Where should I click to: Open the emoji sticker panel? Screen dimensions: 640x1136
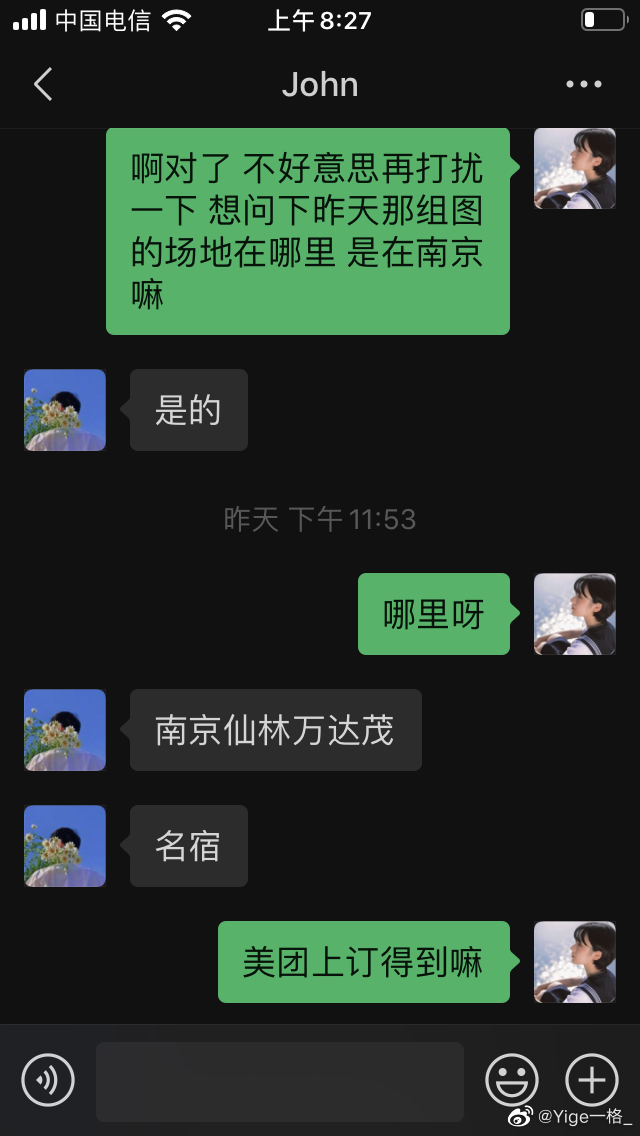512,1080
